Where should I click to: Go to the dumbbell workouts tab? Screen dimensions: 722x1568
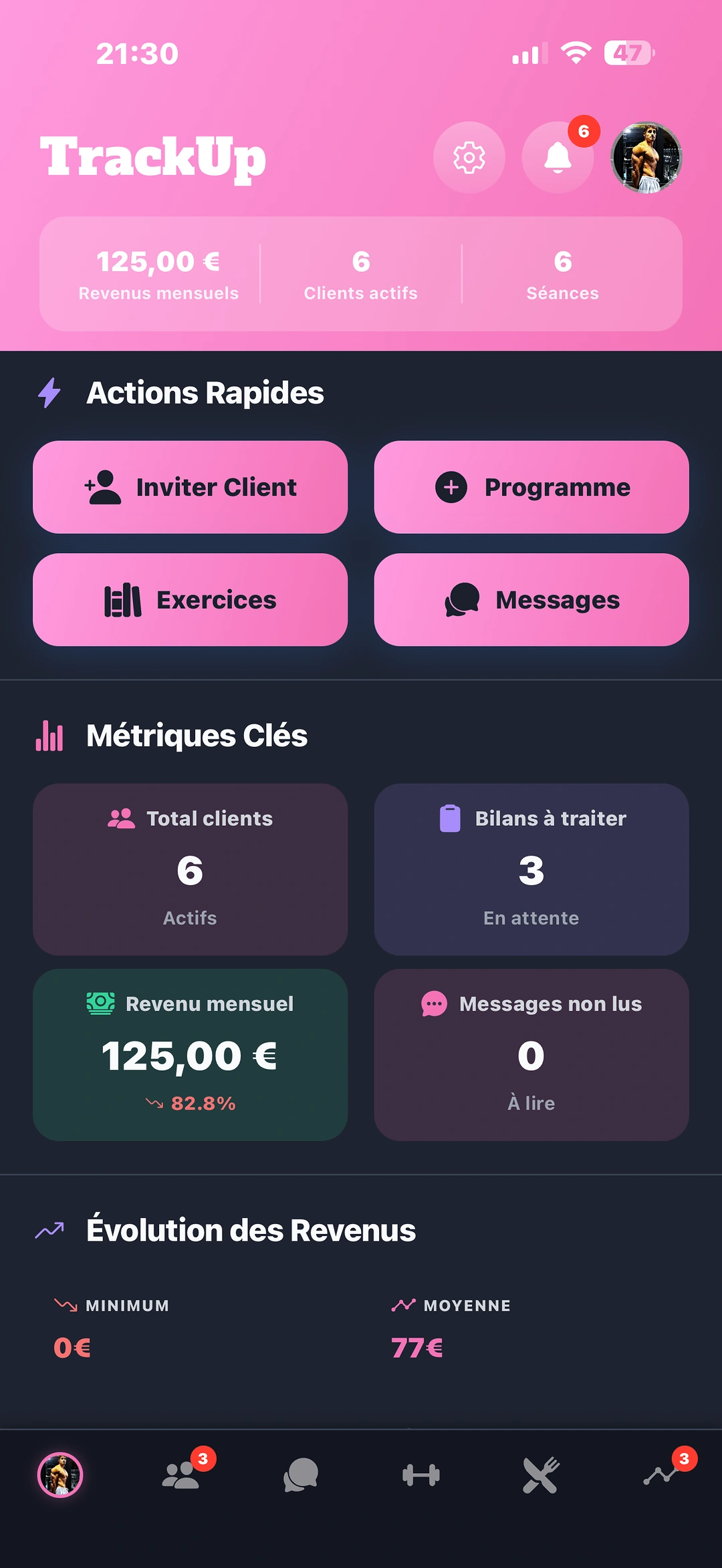(x=421, y=1475)
